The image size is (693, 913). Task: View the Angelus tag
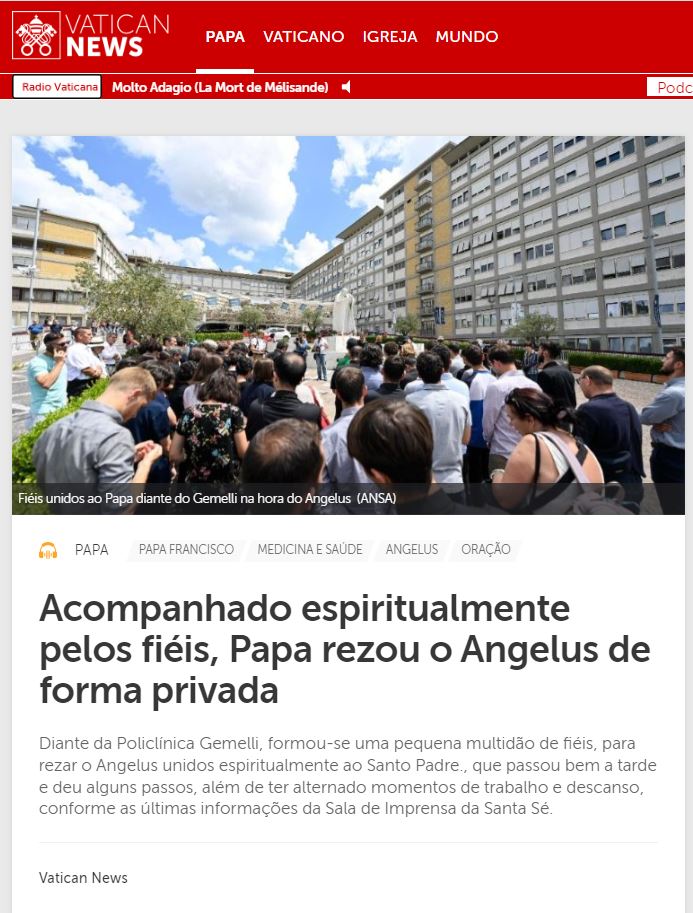coord(412,550)
